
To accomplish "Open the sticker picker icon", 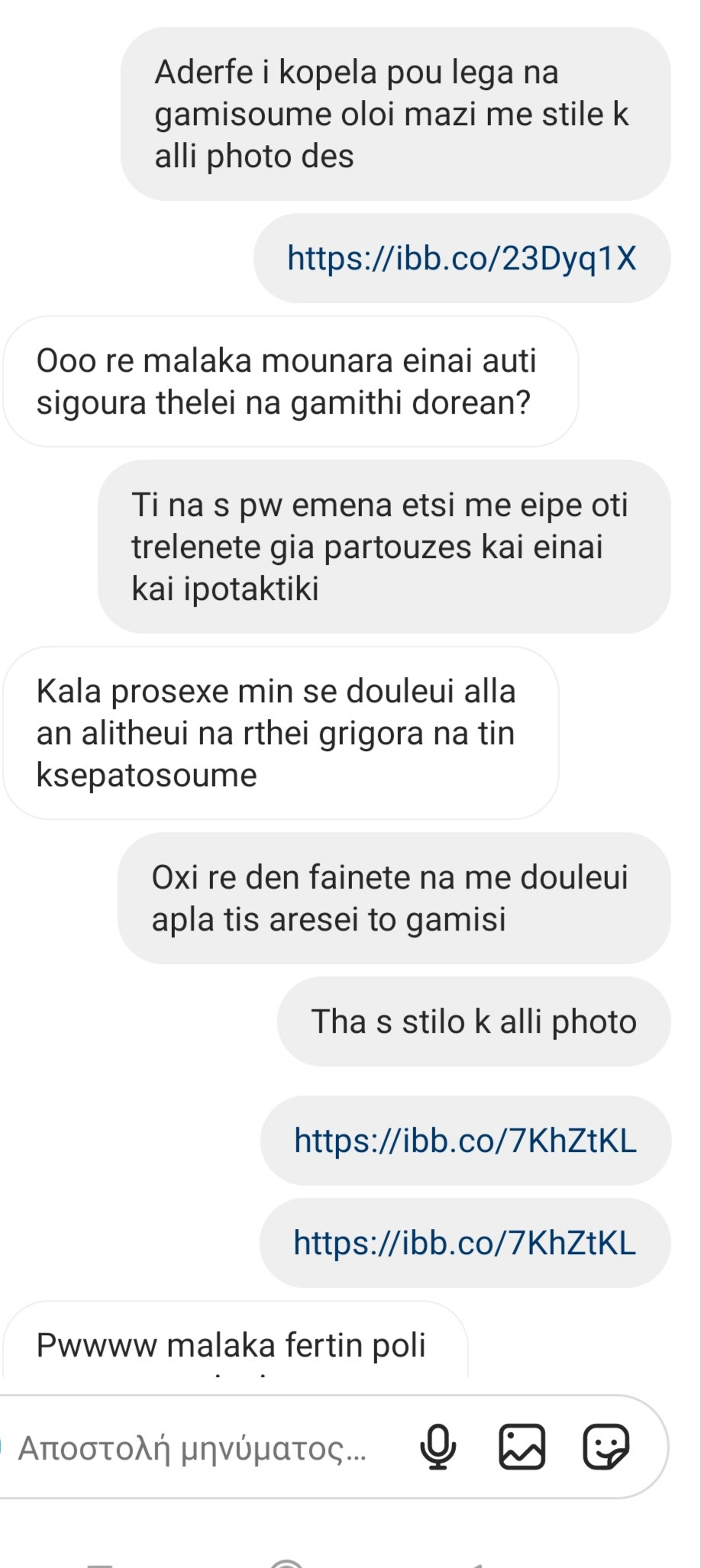I will tap(606, 1446).
